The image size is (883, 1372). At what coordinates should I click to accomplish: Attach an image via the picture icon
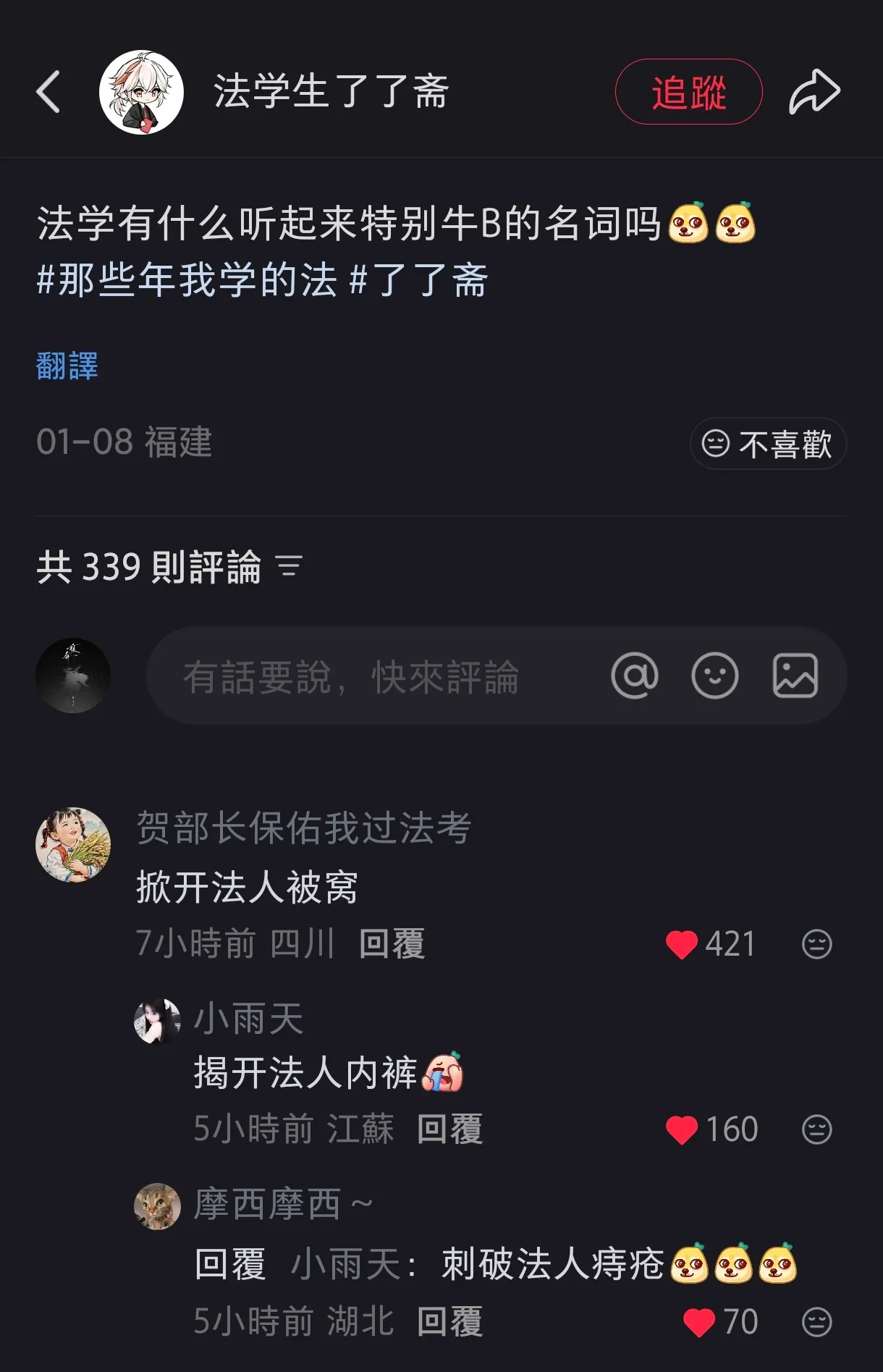796,676
